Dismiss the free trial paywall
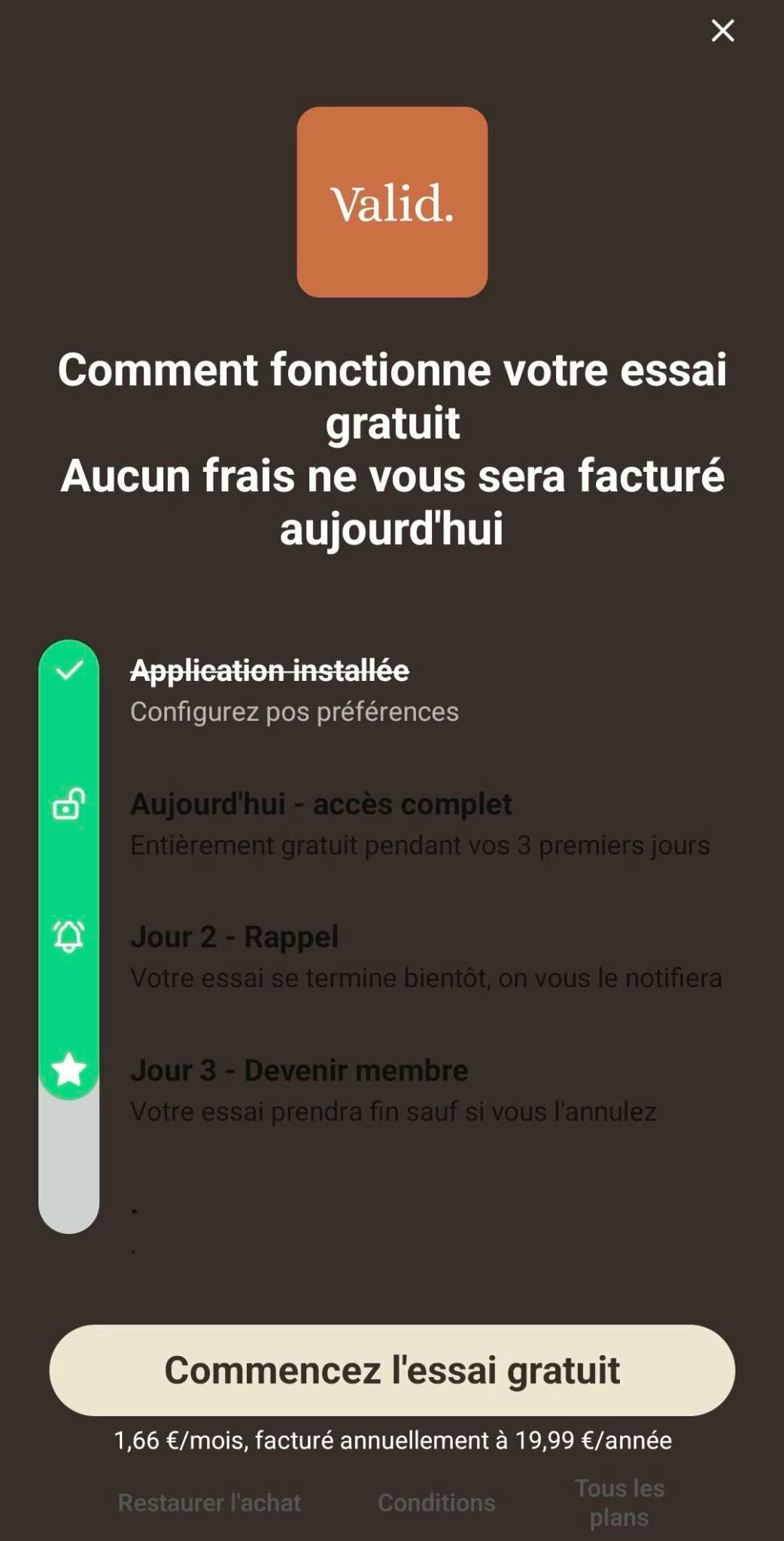784x1541 pixels. (x=722, y=31)
